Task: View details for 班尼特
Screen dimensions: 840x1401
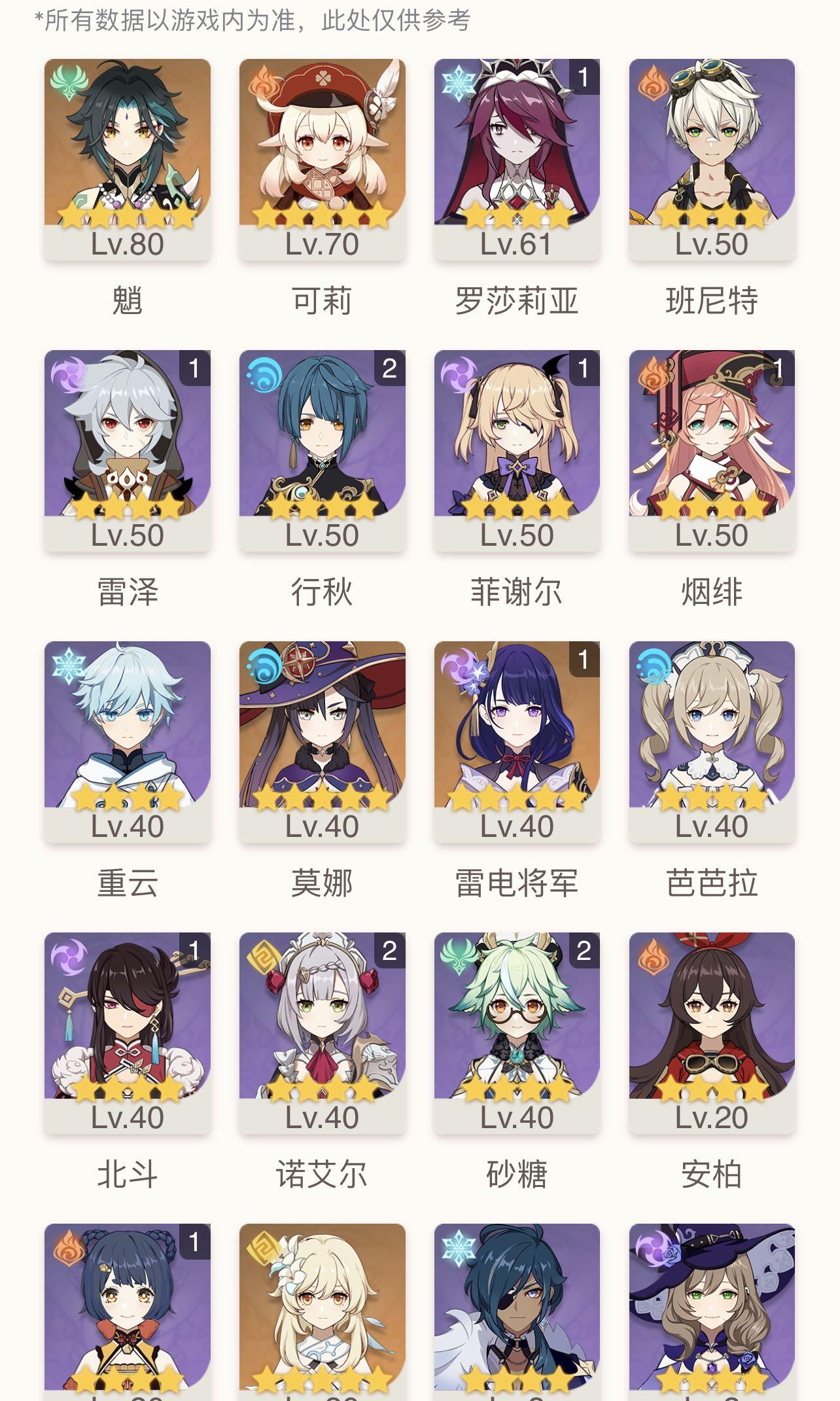Action: 712,157
